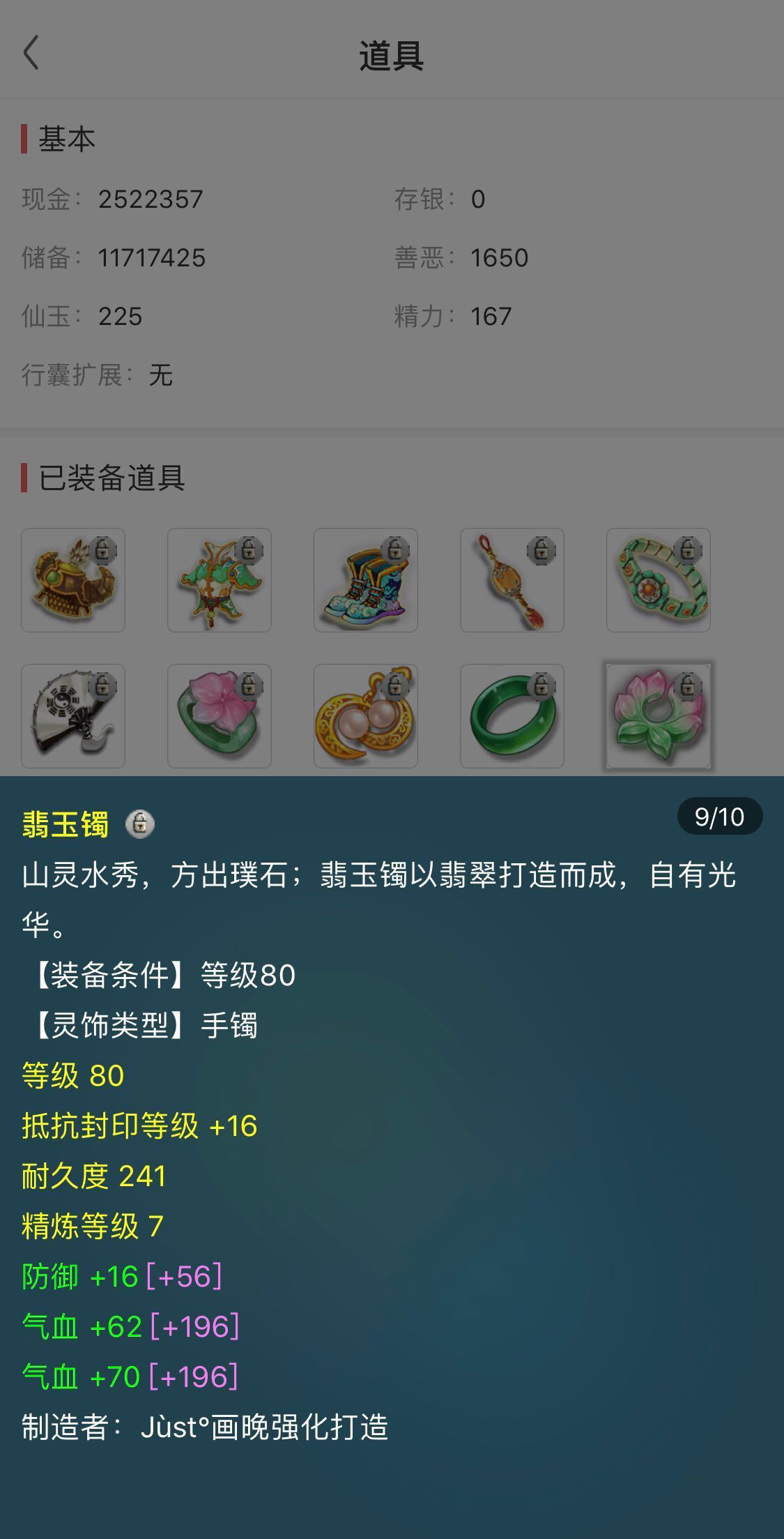The width and height of the screenshot is (784, 1539).
Task: Select the yin-yang fan weapon item
Action: (73, 716)
